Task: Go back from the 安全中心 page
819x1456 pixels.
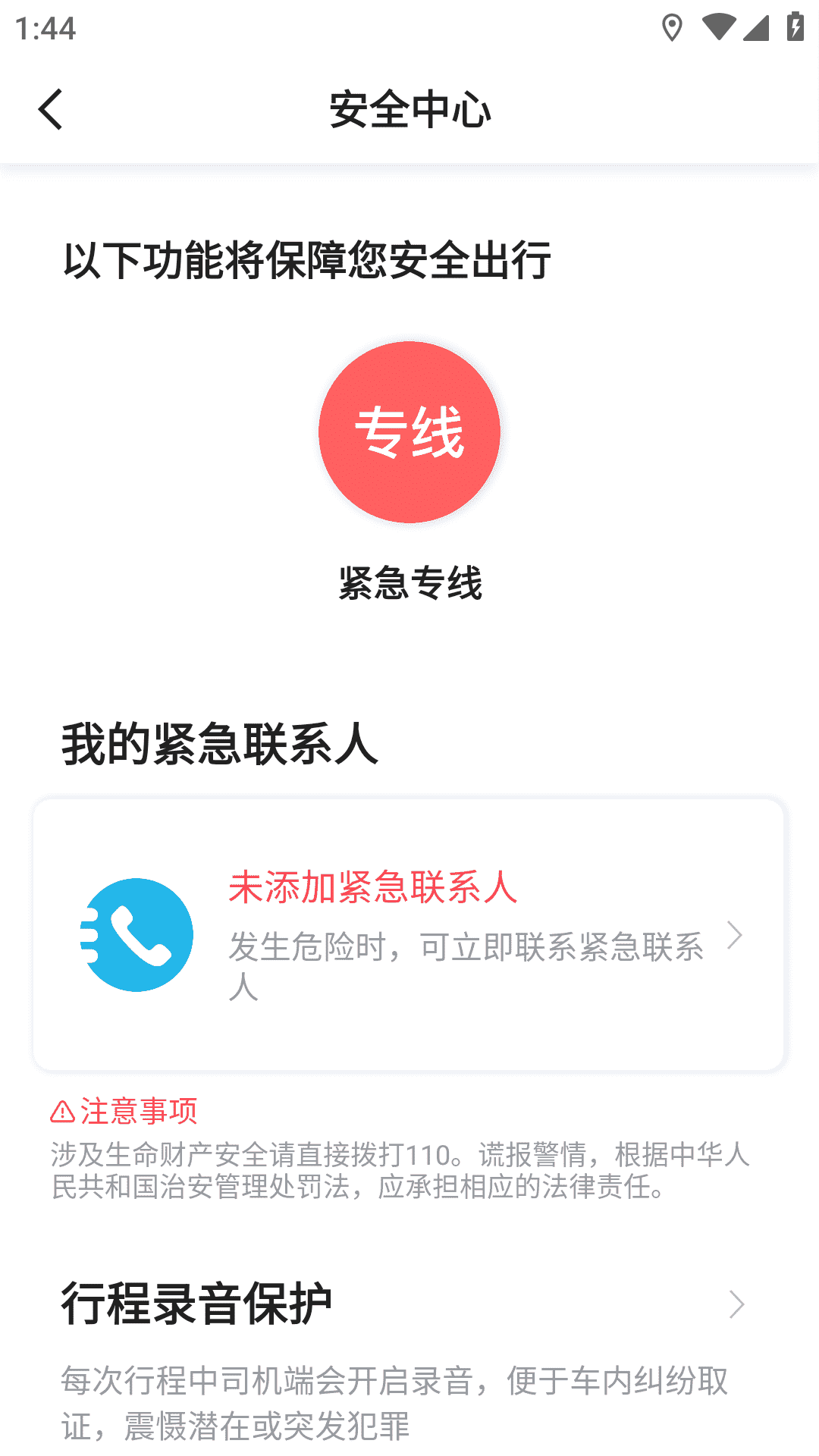Action: [51, 110]
